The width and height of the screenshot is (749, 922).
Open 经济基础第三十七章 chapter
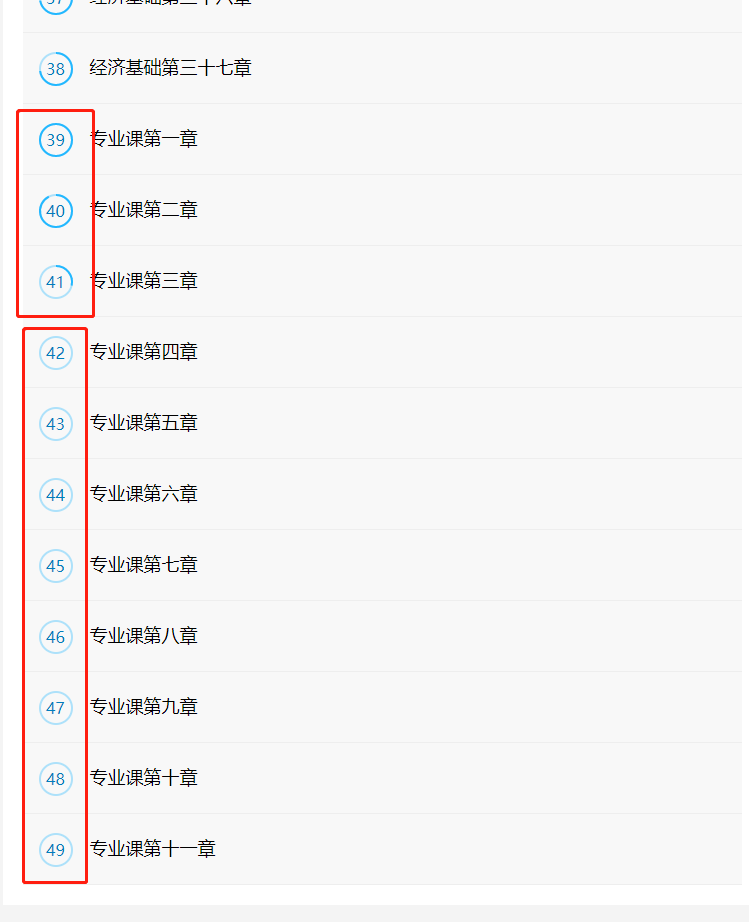point(170,68)
